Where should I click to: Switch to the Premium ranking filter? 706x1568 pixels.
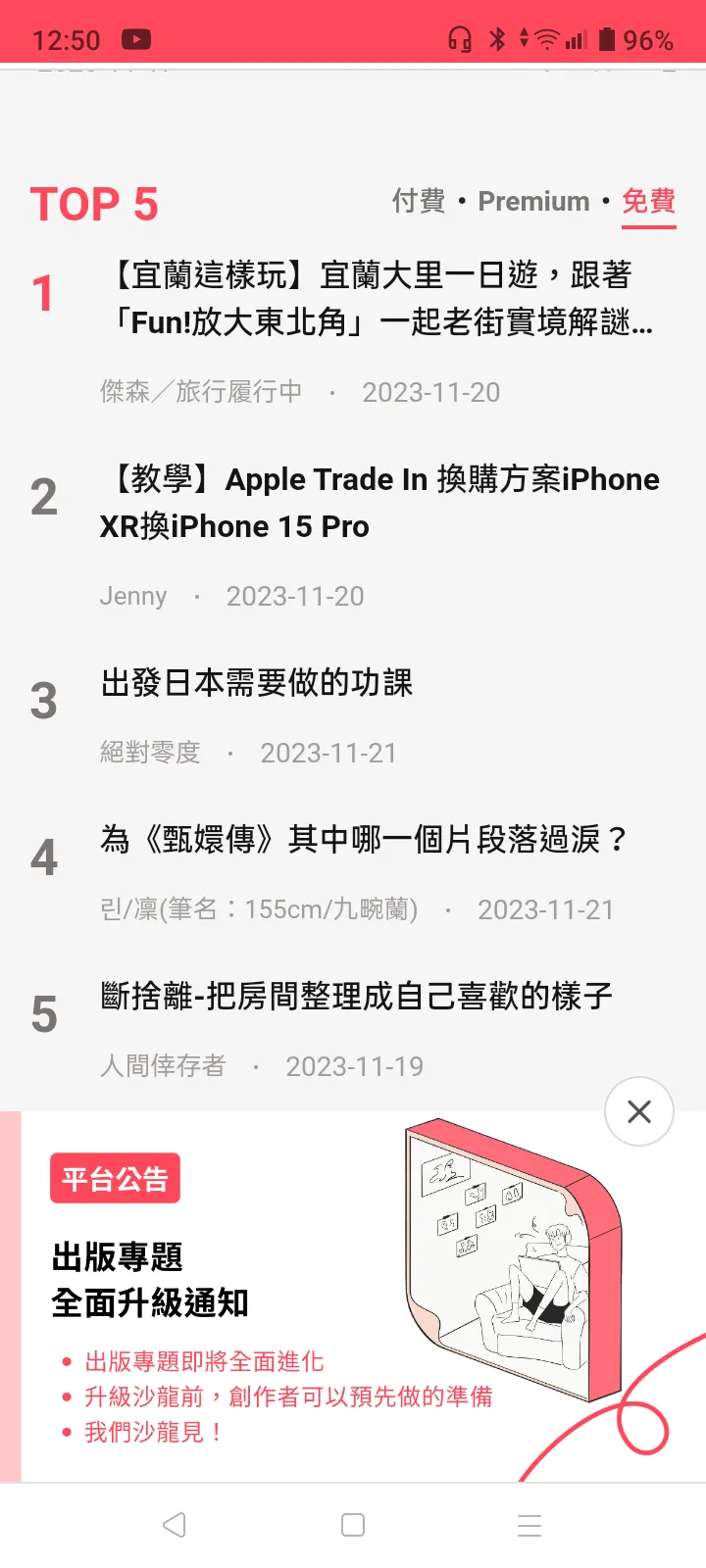[x=533, y=201]
